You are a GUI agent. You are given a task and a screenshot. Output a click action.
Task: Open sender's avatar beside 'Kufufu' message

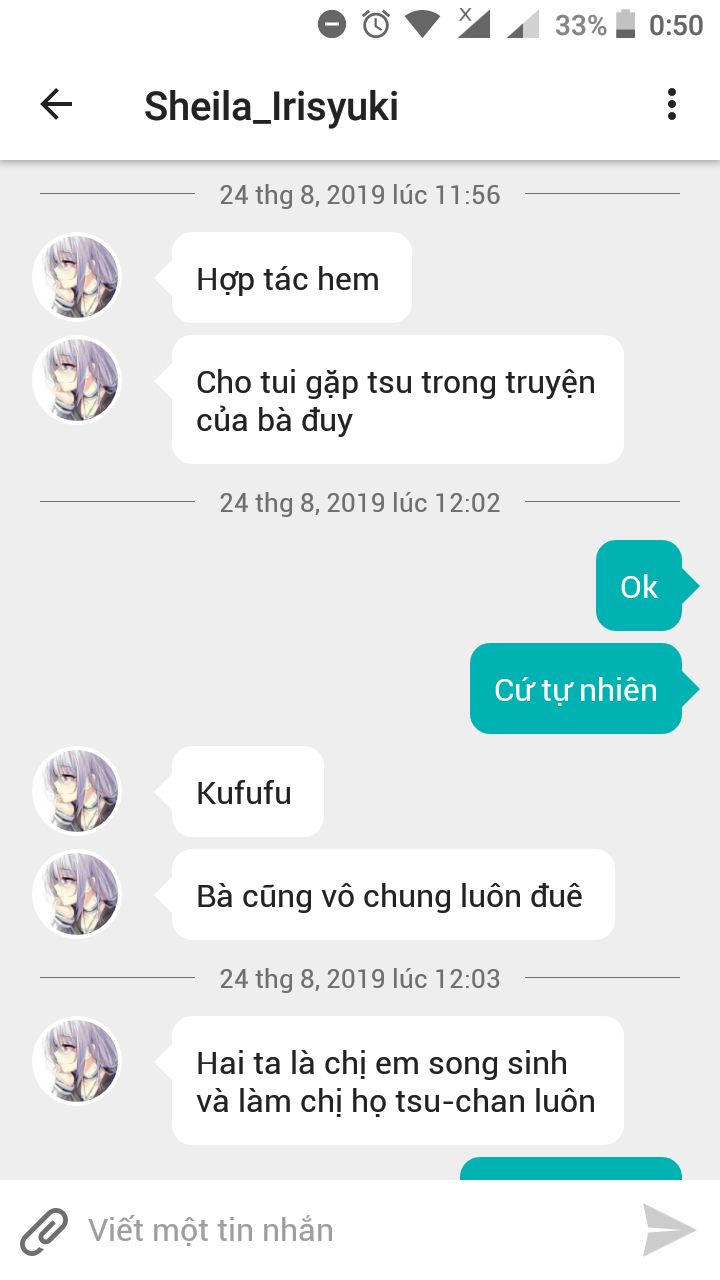(77, 791)
